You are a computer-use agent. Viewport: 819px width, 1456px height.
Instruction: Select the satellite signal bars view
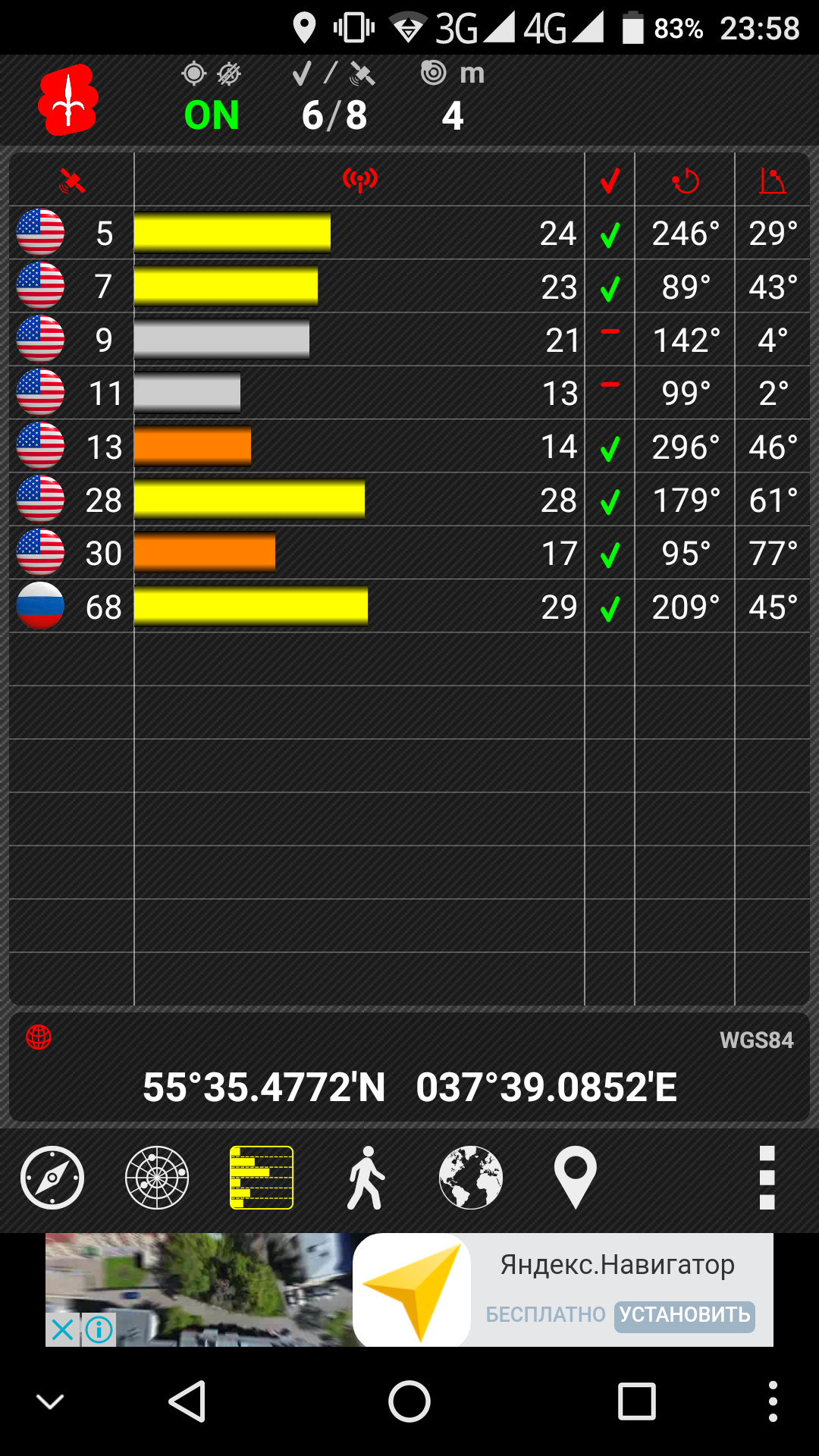(x=262, y=1177)
